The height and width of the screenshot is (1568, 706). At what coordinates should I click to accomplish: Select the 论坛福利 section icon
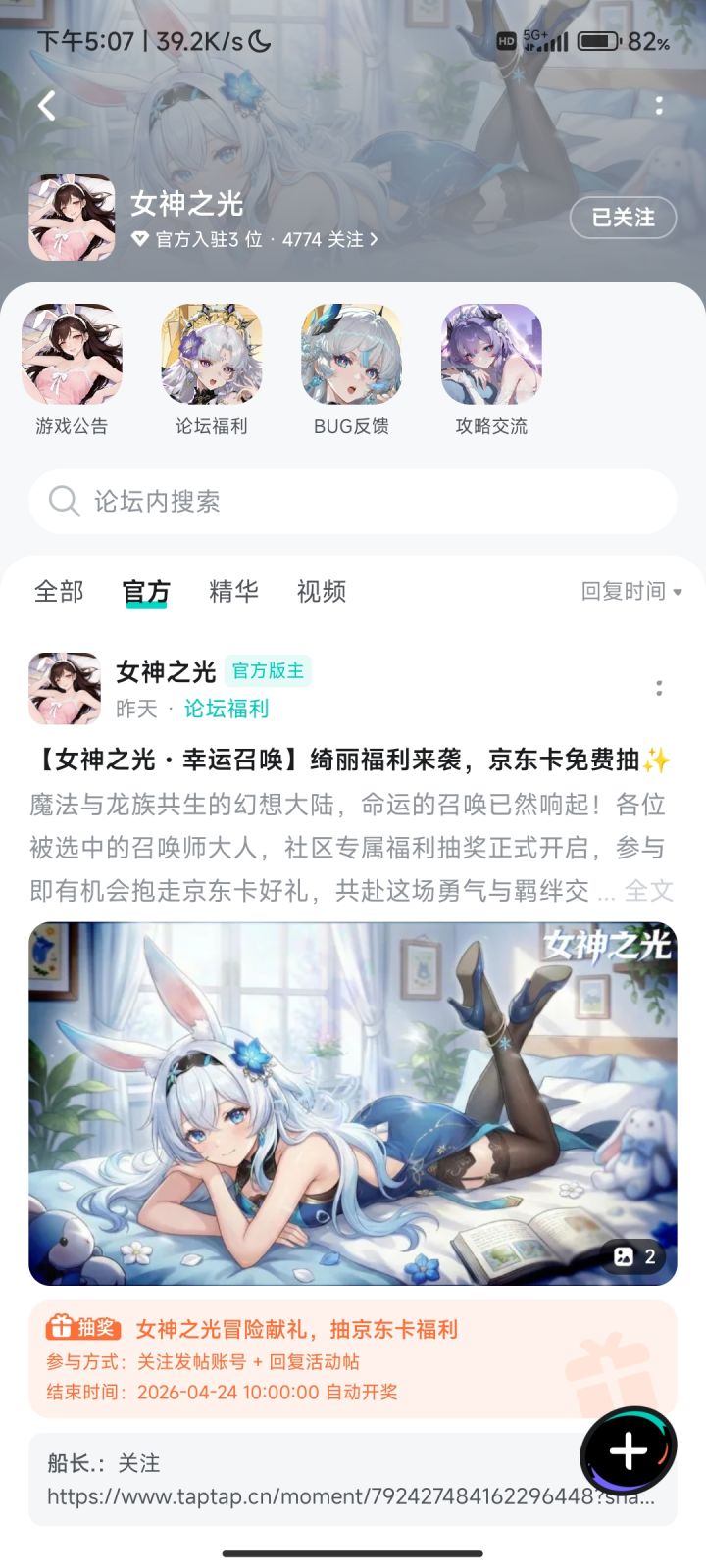(211, 356)
